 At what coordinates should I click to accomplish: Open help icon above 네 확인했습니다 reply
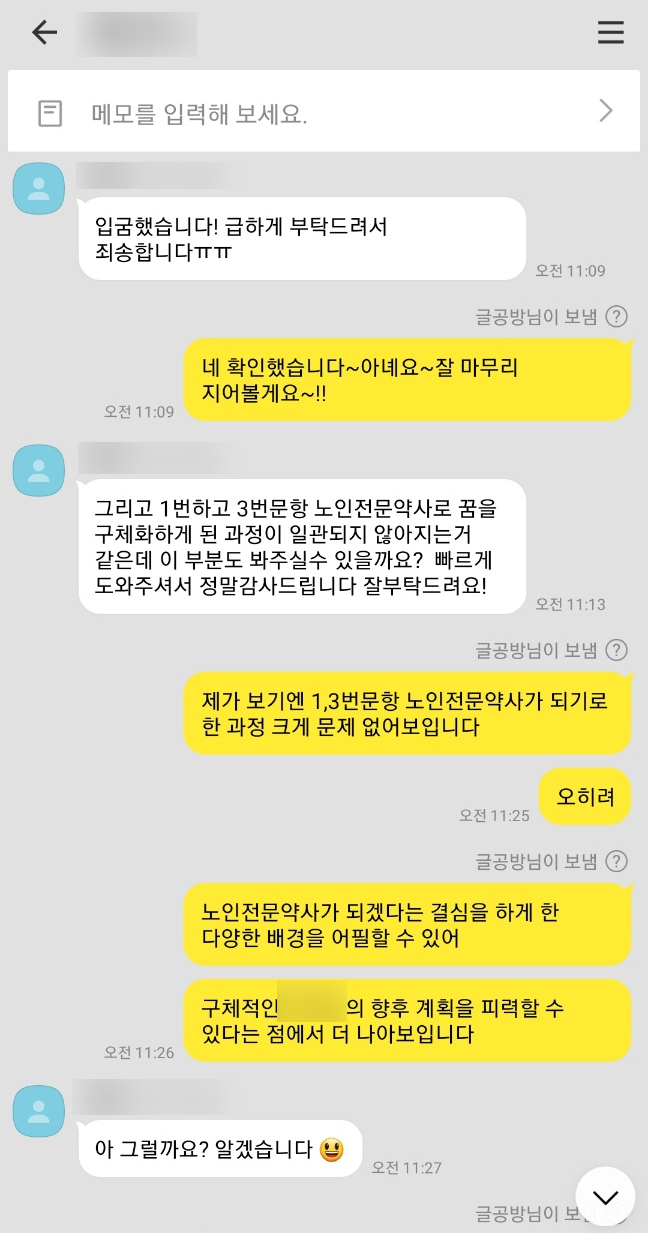(617, 317)
